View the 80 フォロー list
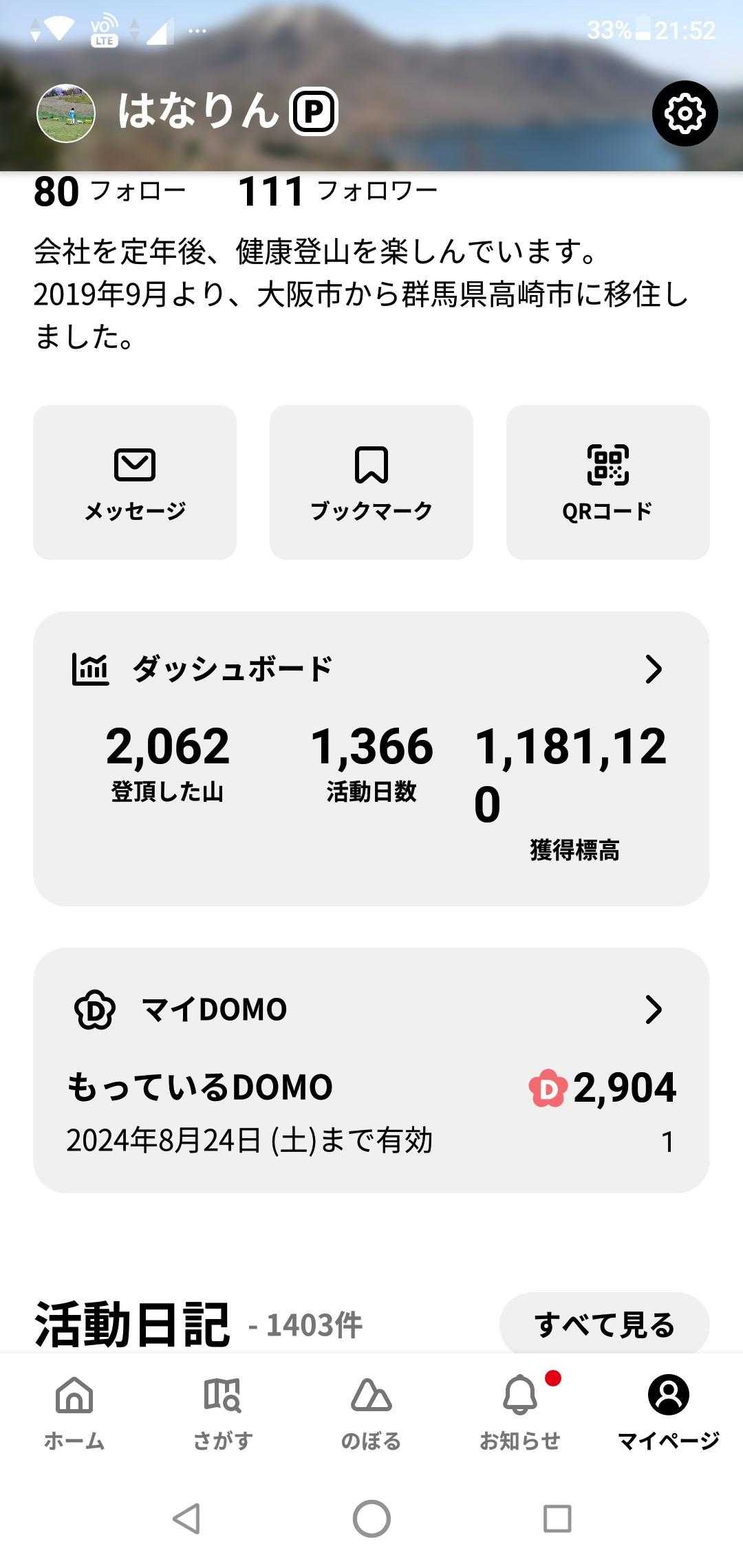The height and width of the screenshot is (1568, 743). coord(110,191)
